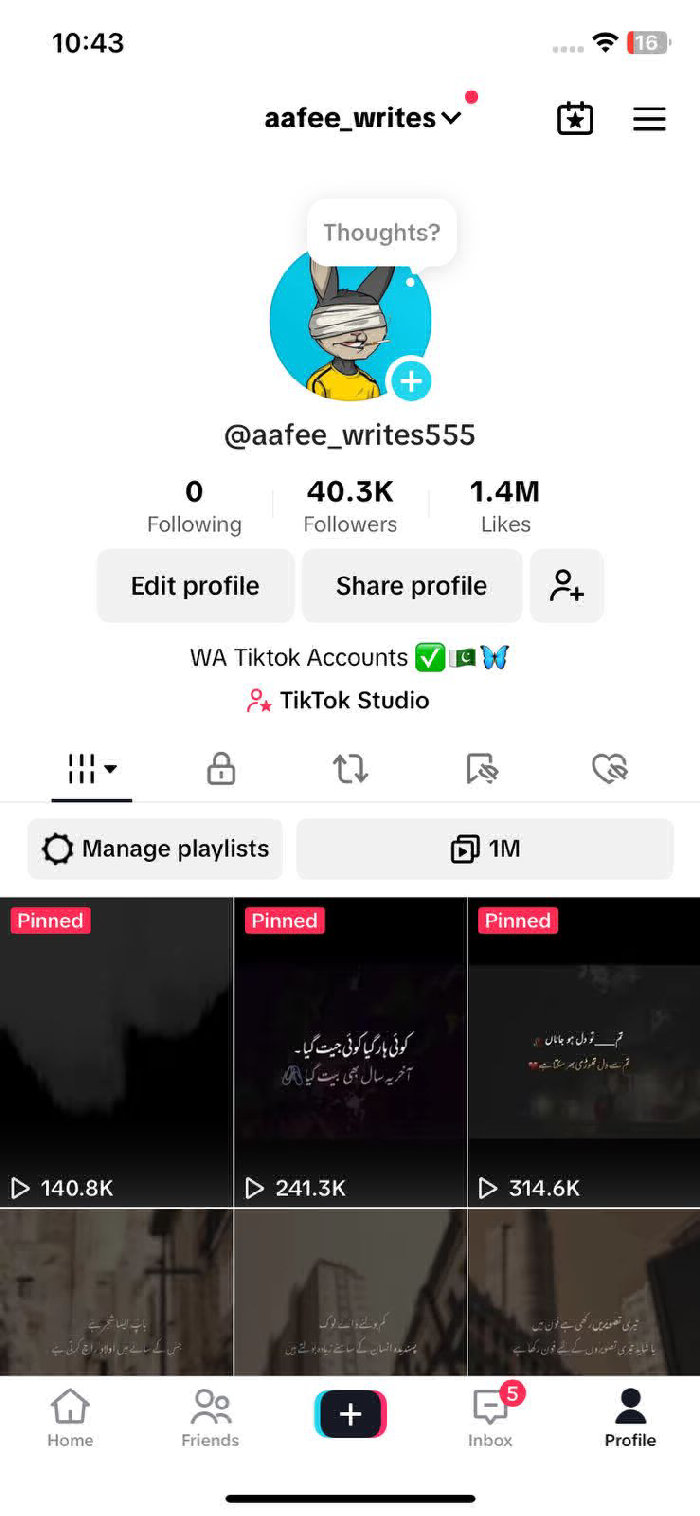Open the 1M playlist chip

(485, 849)
